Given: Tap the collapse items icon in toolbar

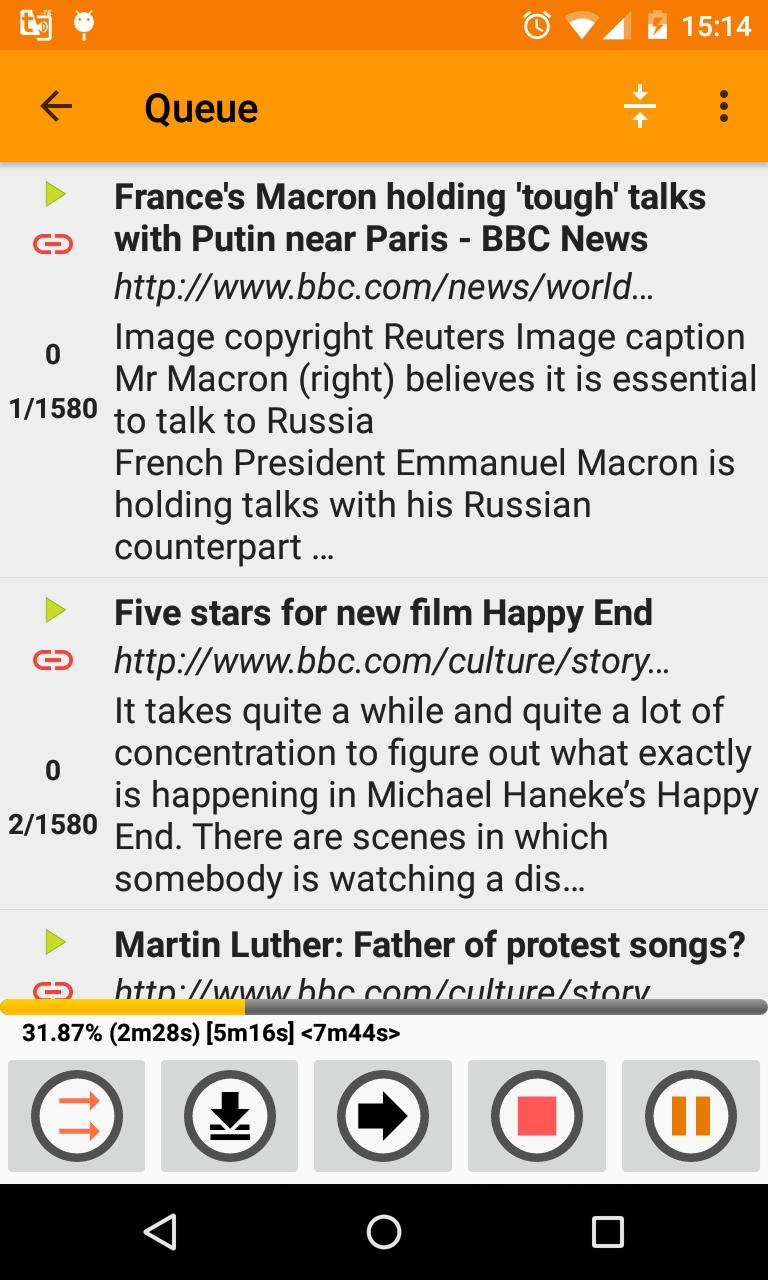Looking at the screenshot, I should pos(639,106).
